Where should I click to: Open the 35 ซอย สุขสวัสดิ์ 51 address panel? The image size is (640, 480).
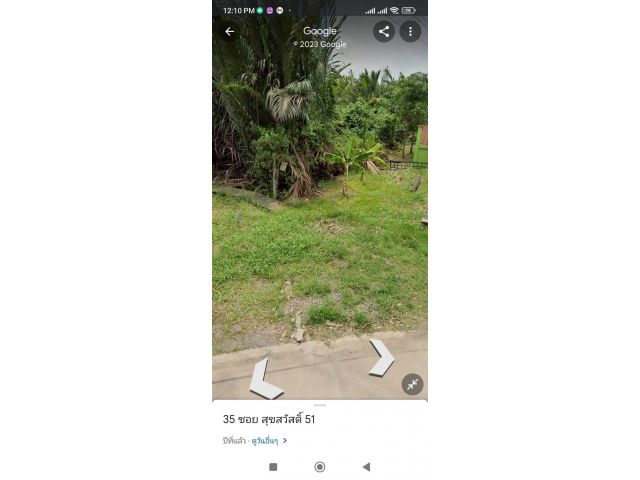269,419
